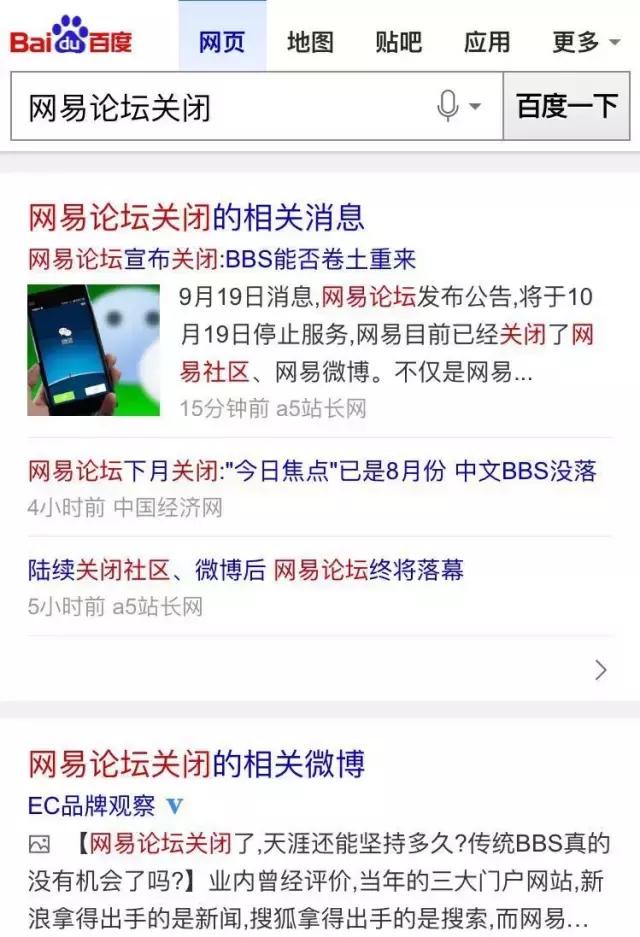Switch to the 地图 tab
Image resolution: width=640 pixels, height=937 pixels.
[310, 42]
